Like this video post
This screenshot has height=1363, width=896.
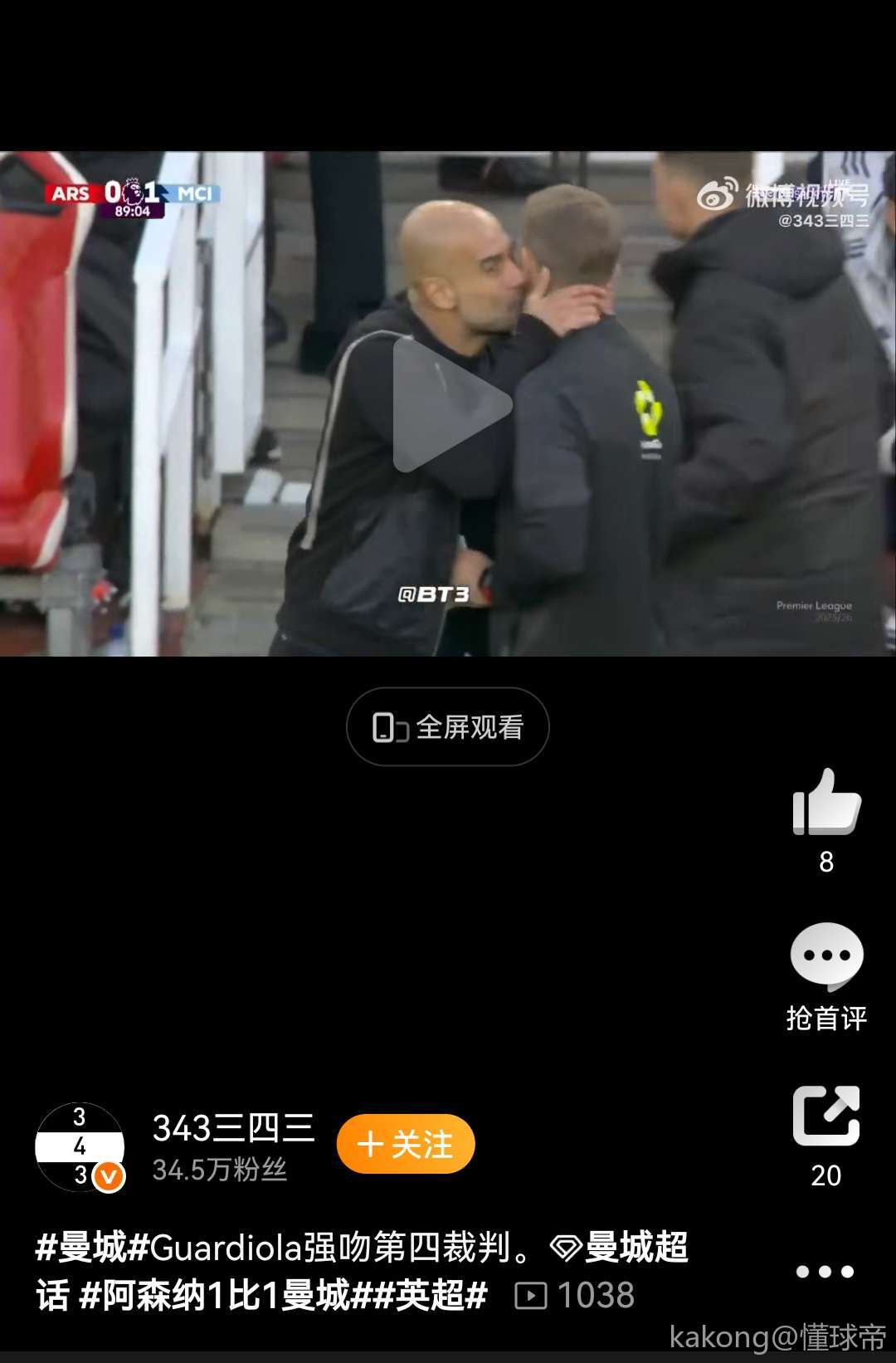tap(826, 803)
